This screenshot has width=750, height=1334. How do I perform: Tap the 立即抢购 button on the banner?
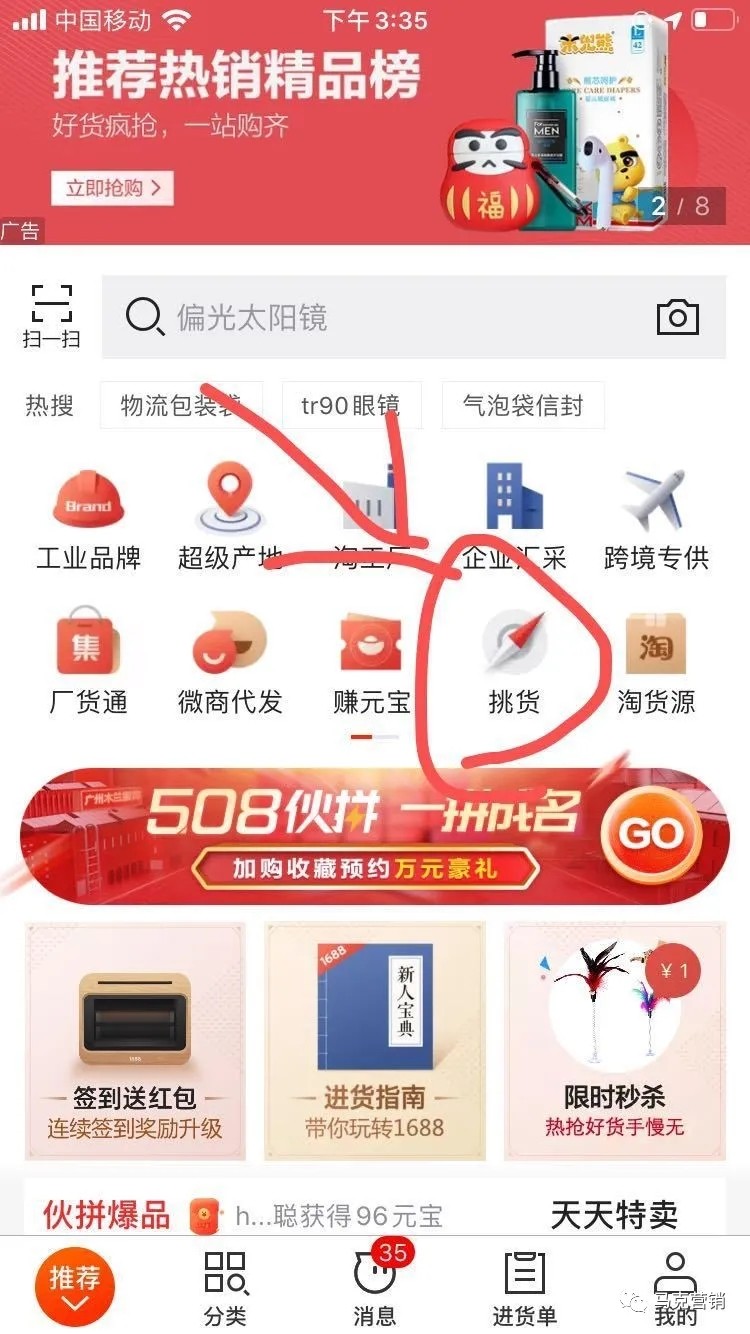coord(112,188)
